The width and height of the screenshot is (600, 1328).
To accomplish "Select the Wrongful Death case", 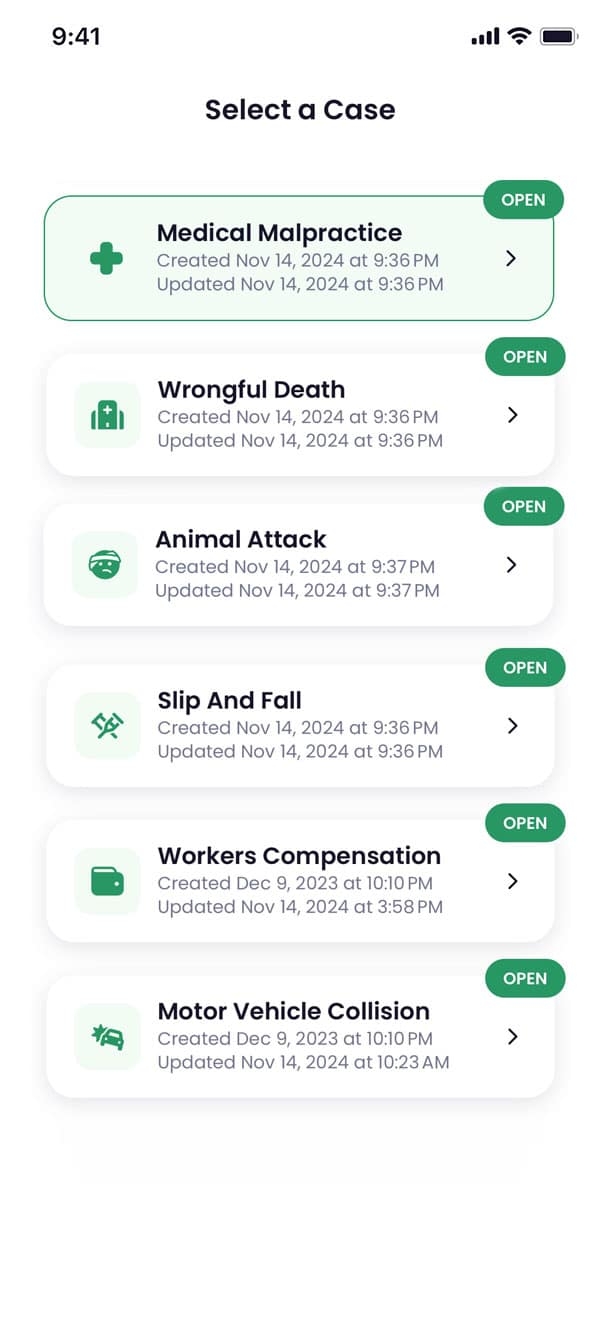I will pyautogui.click(x=300, y=415).
